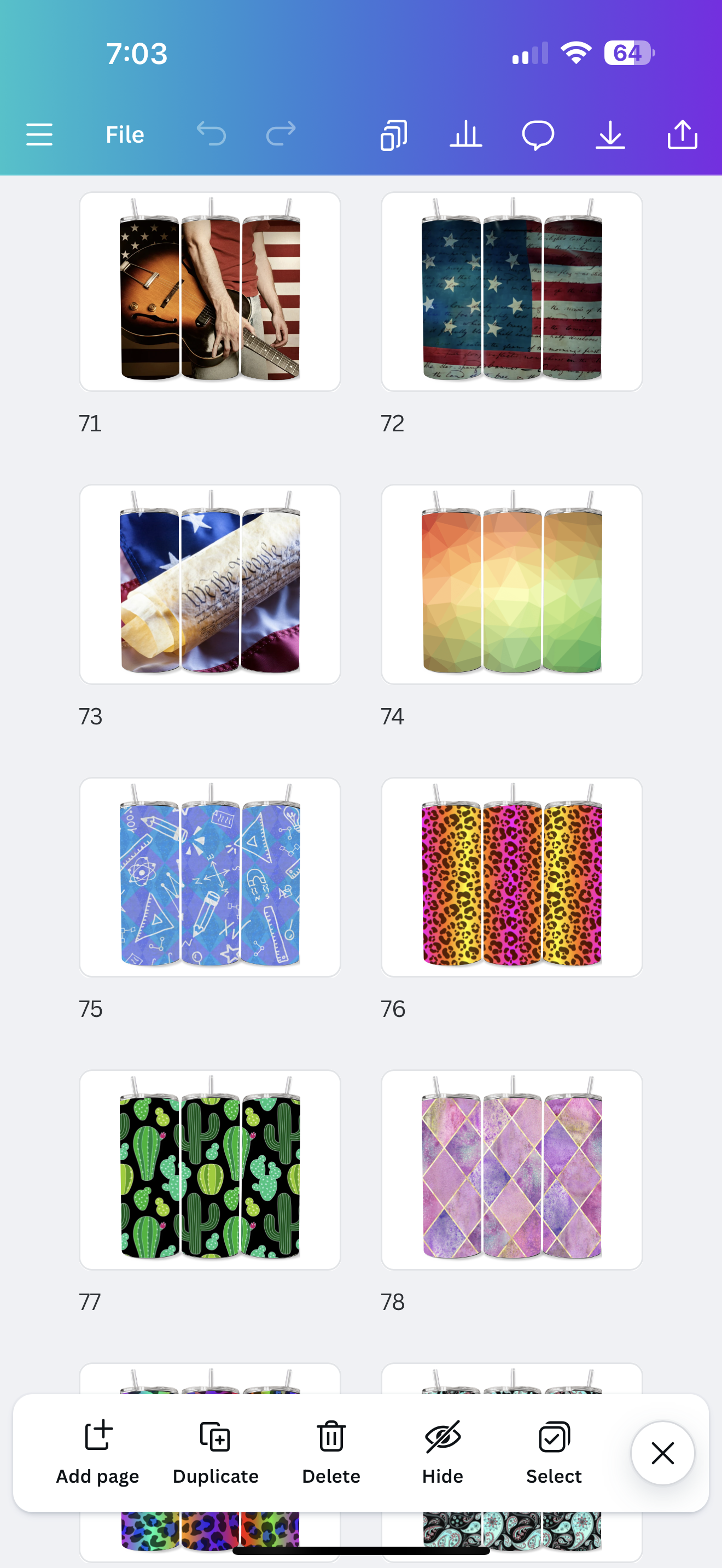This screenshot has height=1568, width=722.
Task: Select page 72 vintage flag tumbler
Action: (511, 291)
